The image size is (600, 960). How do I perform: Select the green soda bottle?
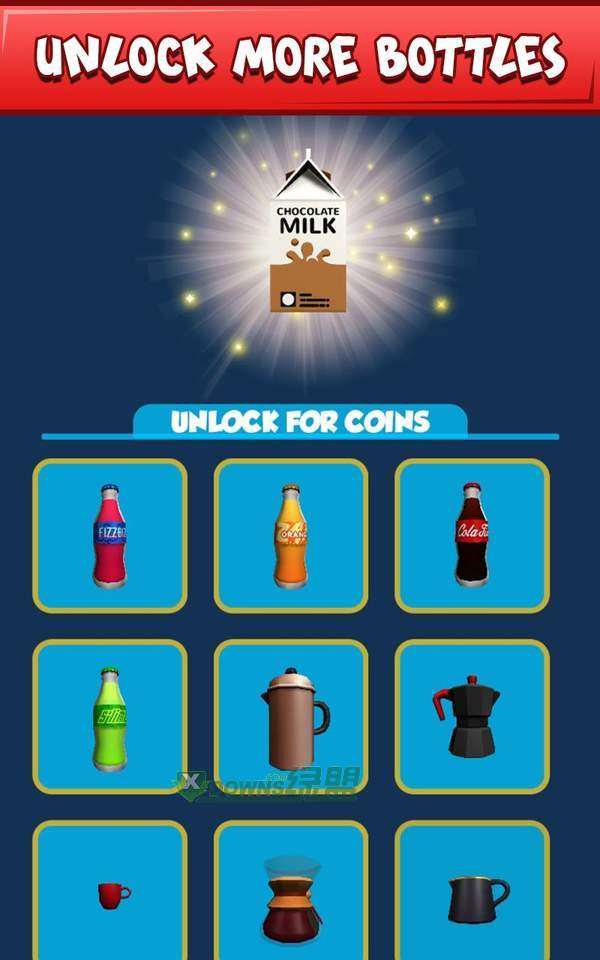click(x=110, y=717)
